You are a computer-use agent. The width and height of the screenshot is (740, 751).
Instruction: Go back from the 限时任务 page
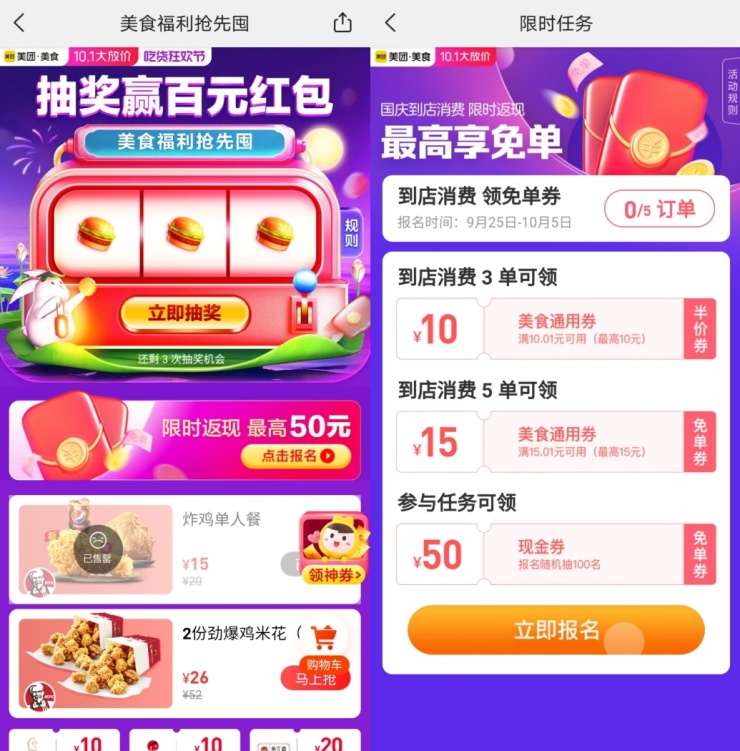pos(390,22)
